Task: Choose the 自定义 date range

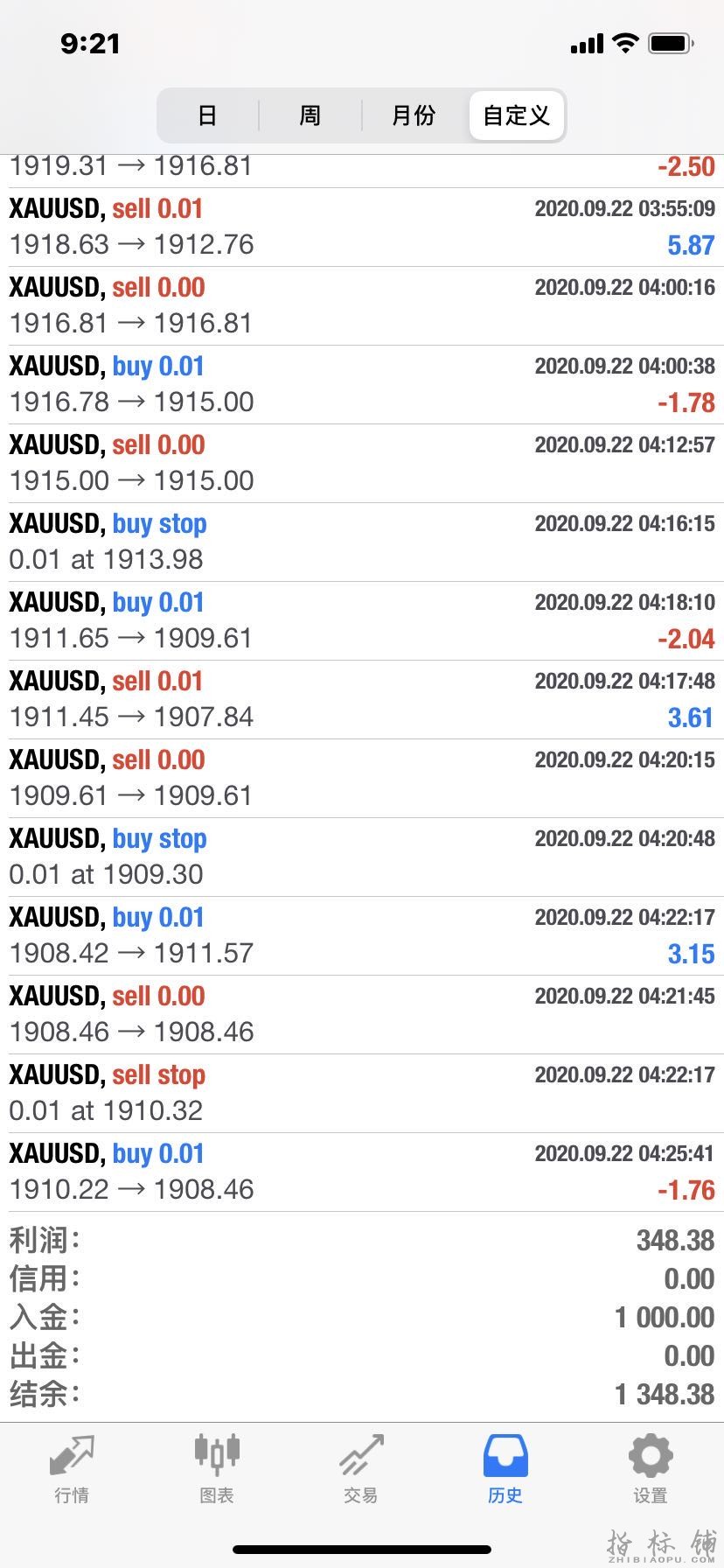Action: click(516, 115)
